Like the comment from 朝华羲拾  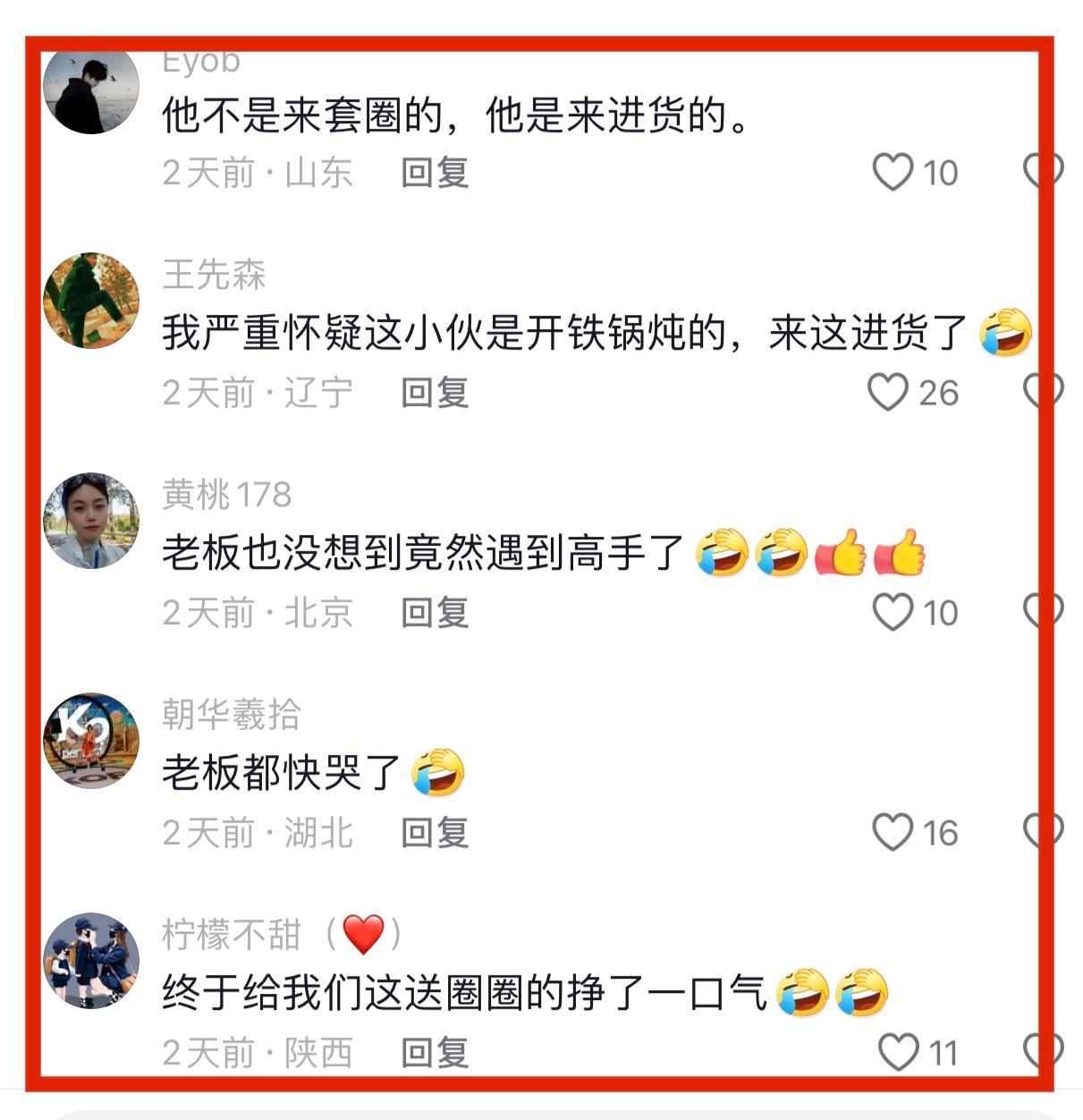click(x=893, y=833)
